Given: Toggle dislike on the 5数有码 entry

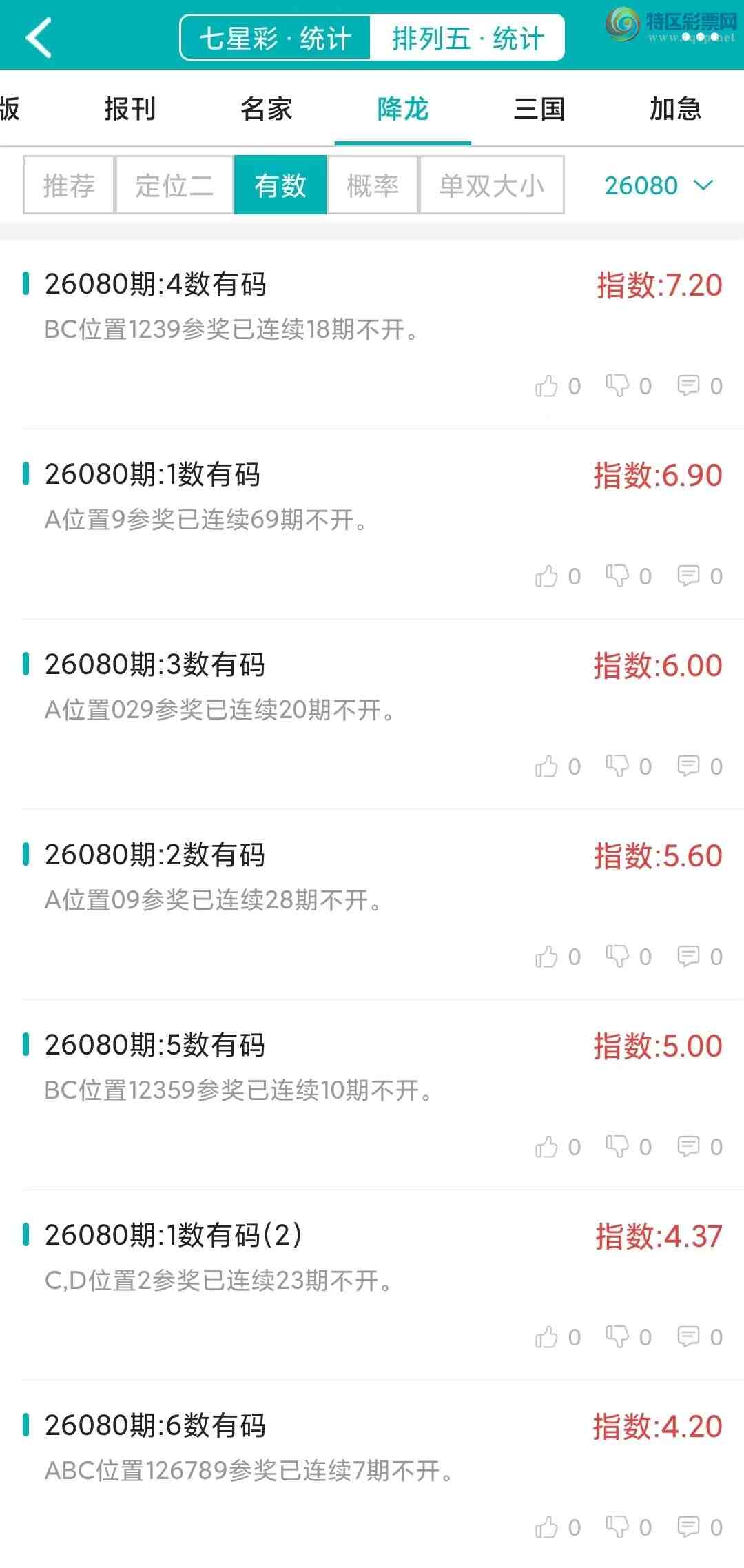Looking at the screenshot, I should [619, 1146].
